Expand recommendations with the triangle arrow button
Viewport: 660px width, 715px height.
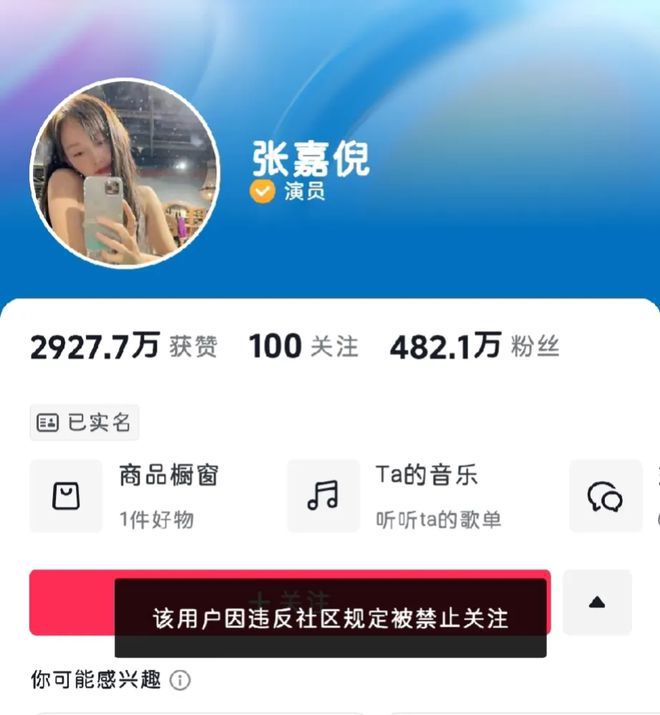597,602
